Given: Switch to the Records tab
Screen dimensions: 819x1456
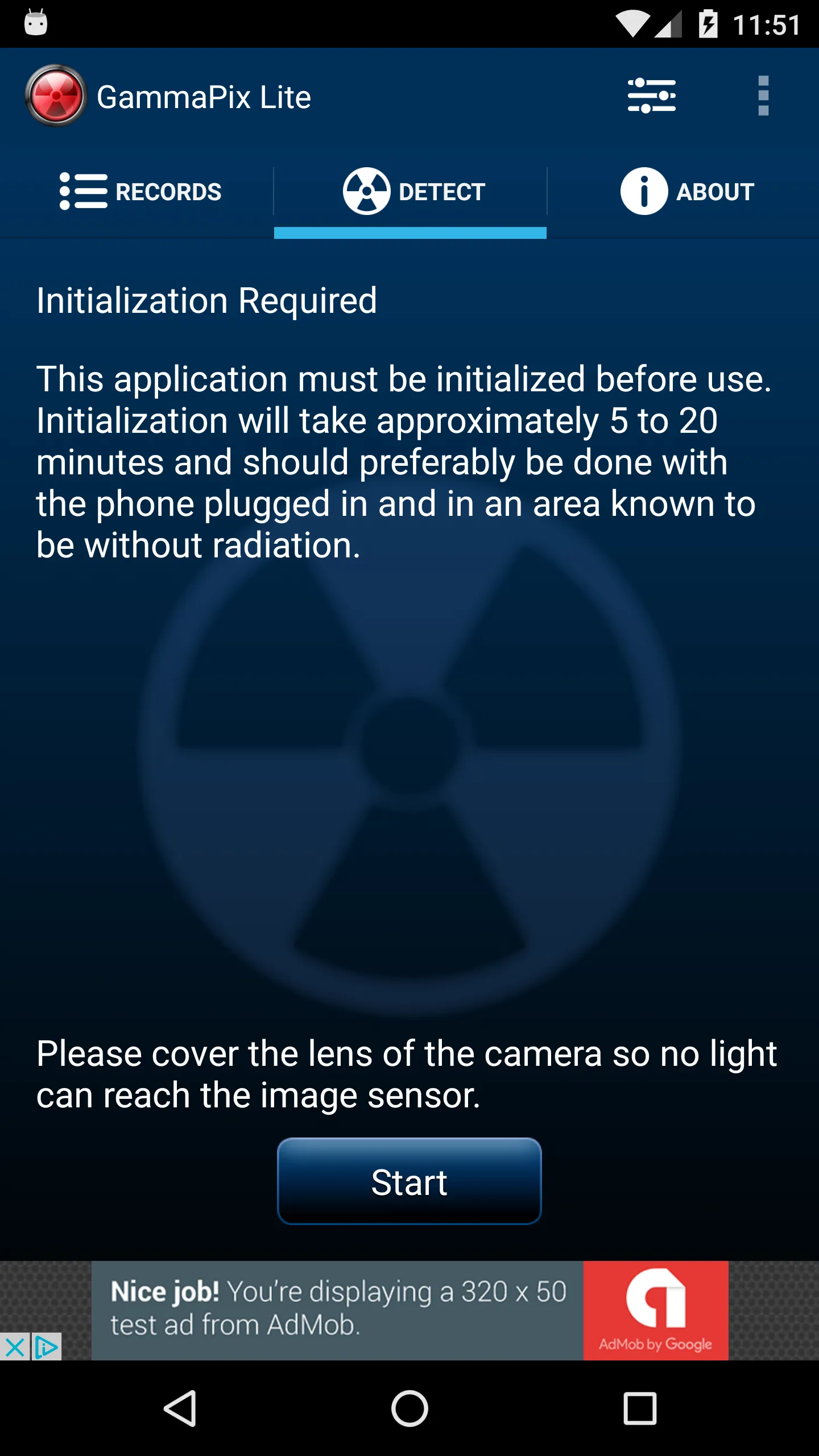Looking at the screenshot, I should 140,192.
